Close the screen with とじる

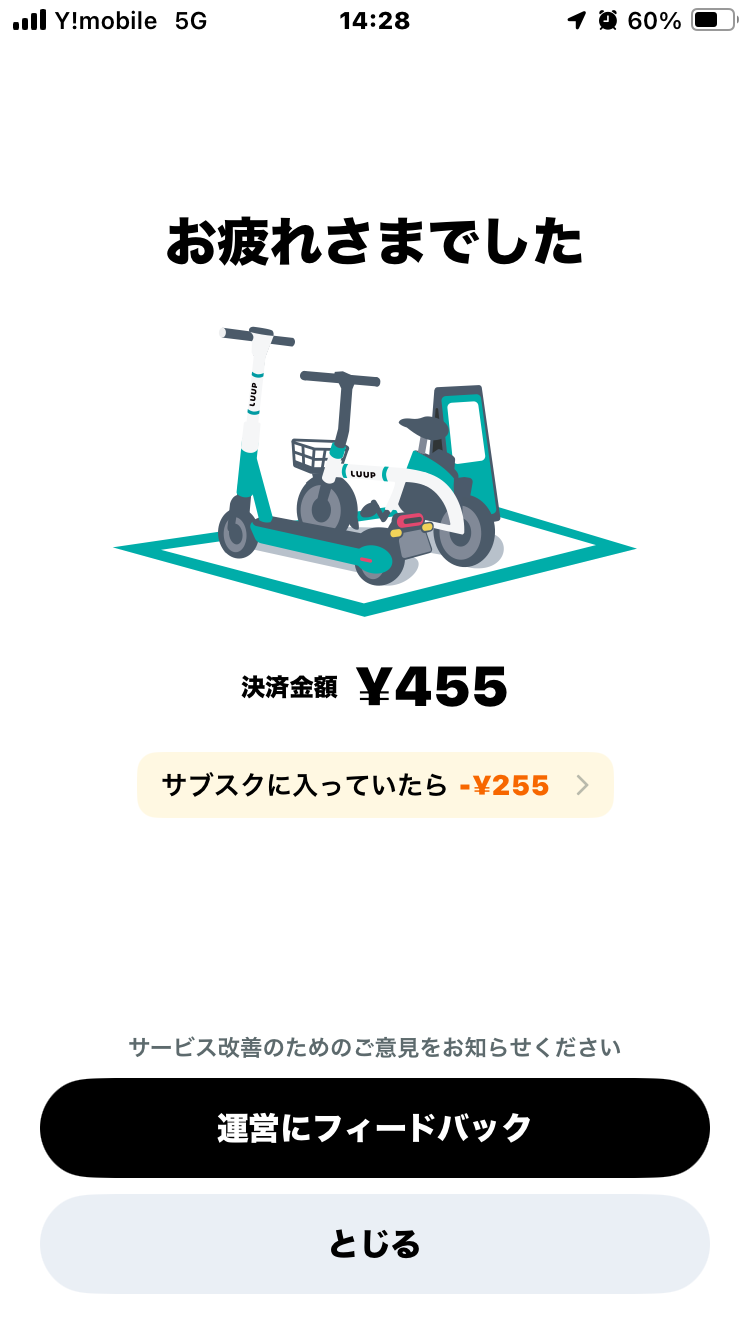click(375, 1244)
